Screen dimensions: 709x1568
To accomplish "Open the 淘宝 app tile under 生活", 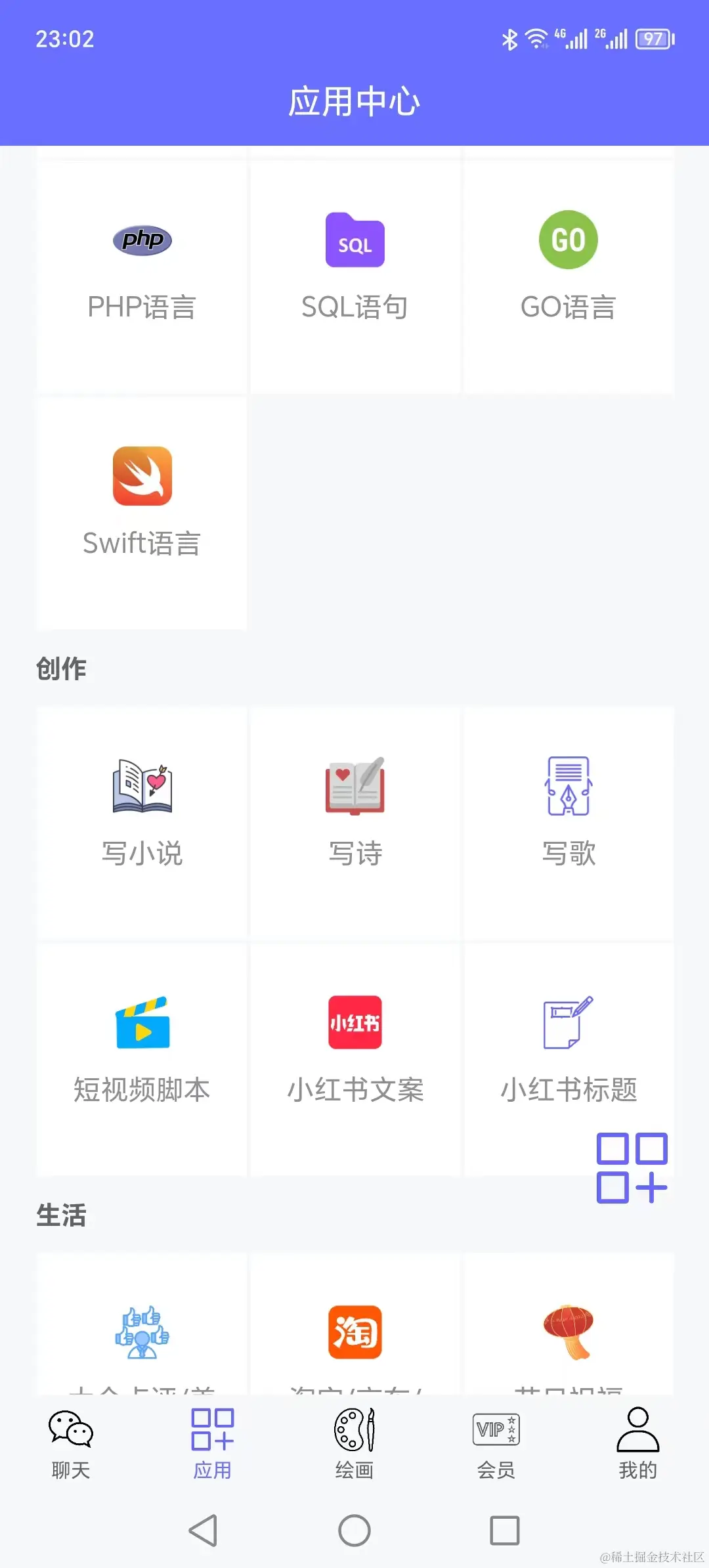I will pyautogui.click(x=354, y=1333).
